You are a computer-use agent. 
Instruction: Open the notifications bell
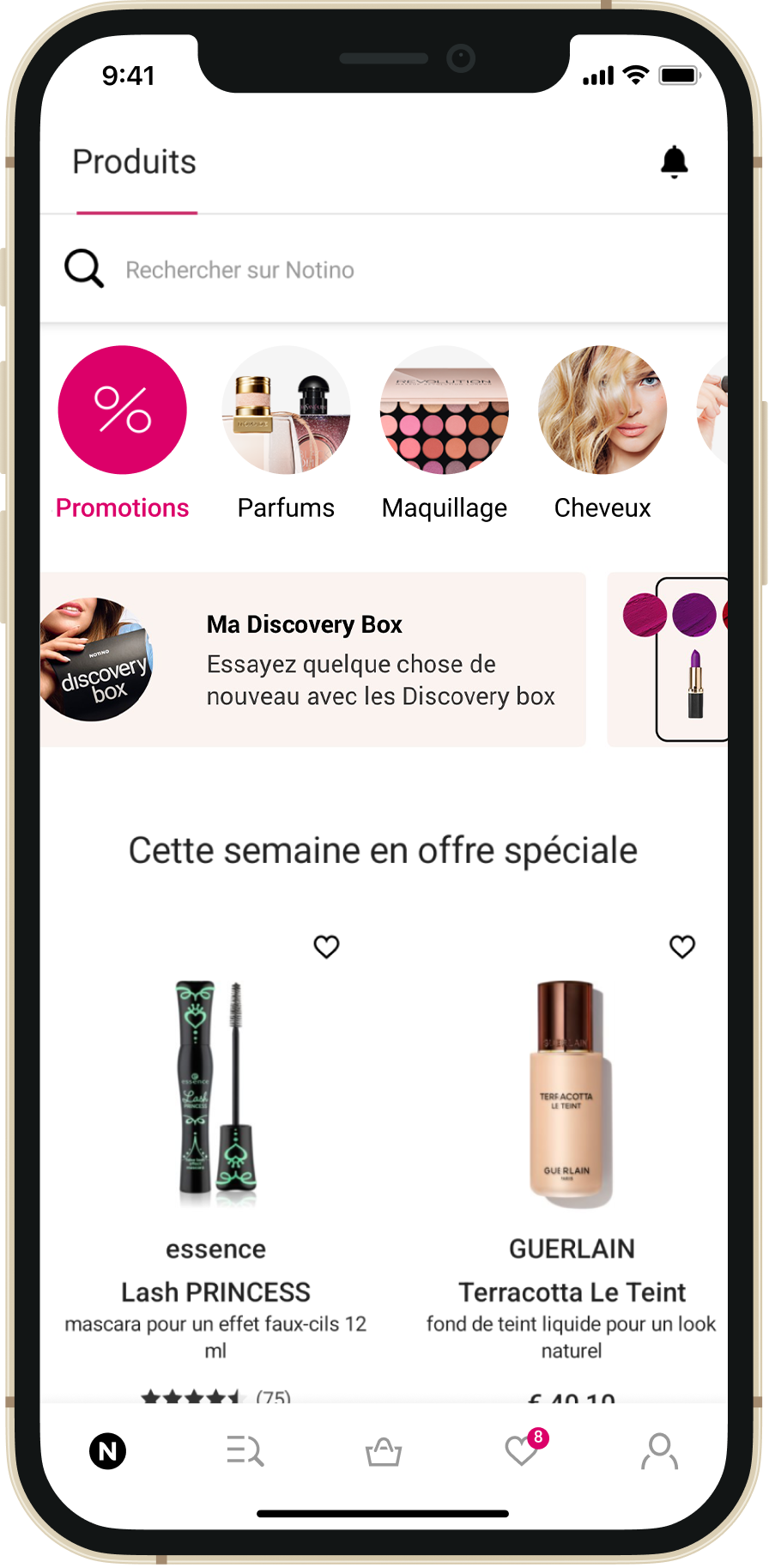pyautogui.click(x=674, y=161)
